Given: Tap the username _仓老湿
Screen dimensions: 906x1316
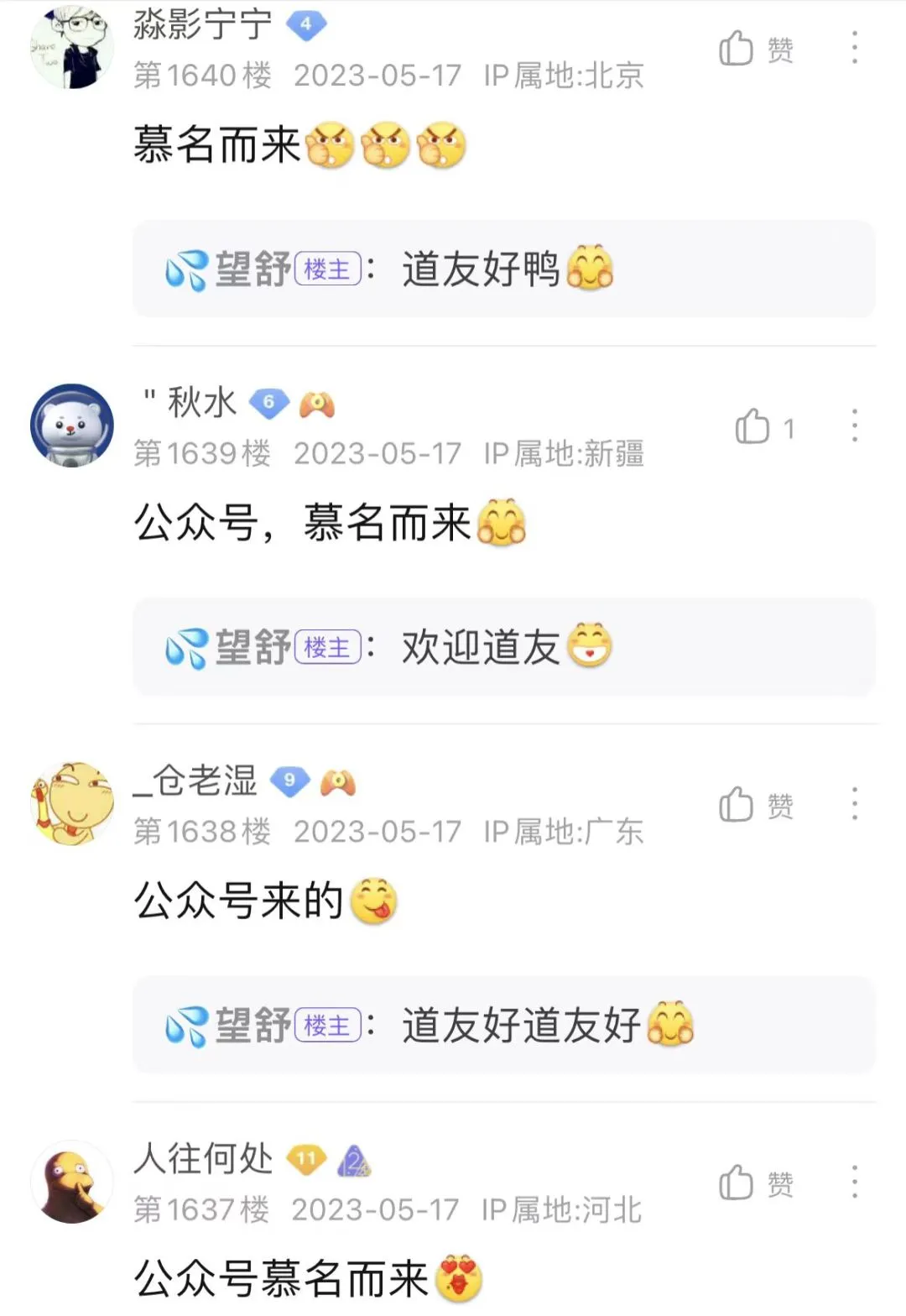Looking at the screenshot, I should click(x=195, y=781).
